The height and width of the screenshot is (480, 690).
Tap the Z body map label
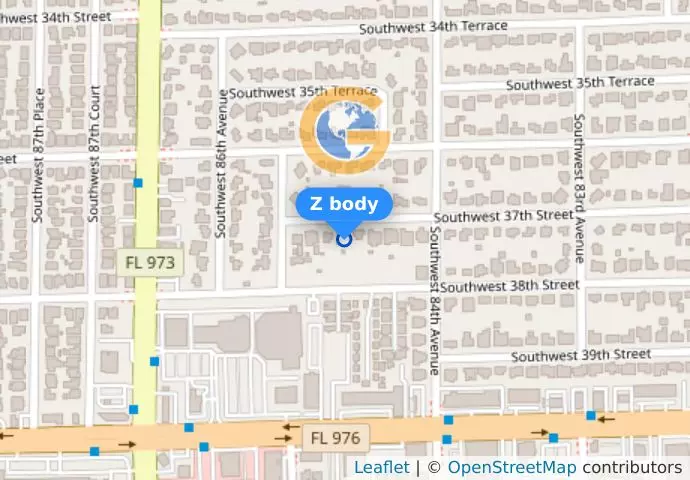(344, 205)
